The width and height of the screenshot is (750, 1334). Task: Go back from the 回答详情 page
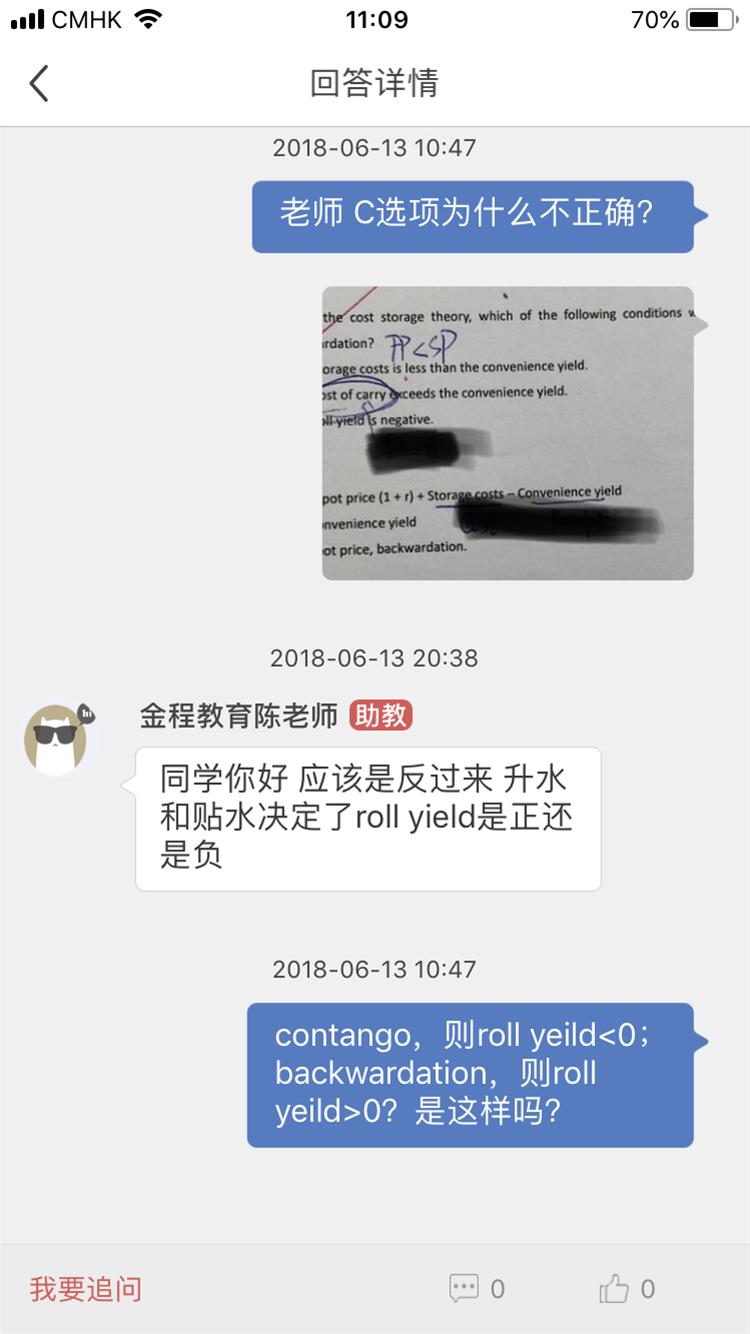tap(39, 83)
